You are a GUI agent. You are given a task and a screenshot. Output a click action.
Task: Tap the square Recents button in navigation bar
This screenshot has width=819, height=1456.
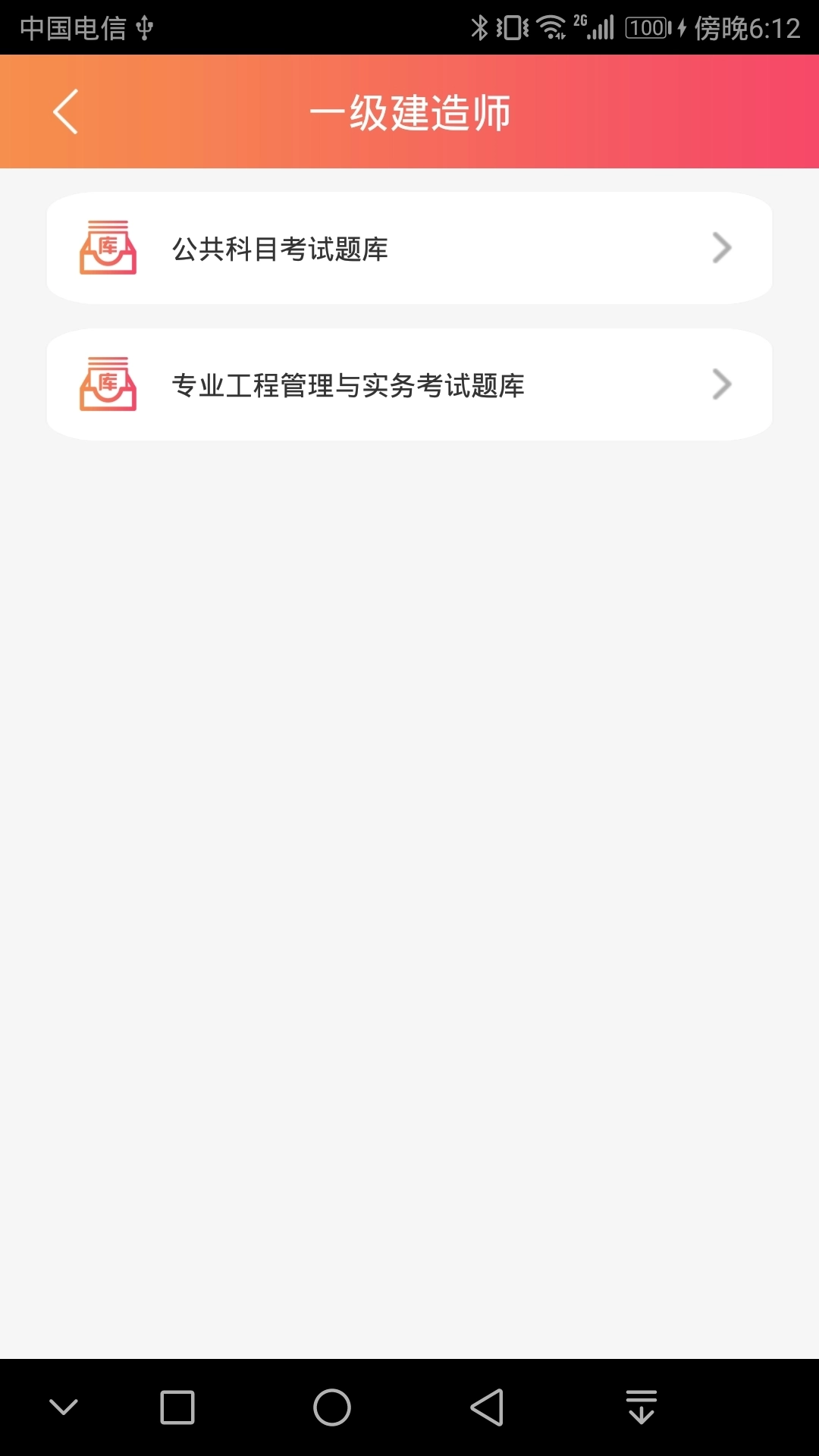click(176, 1407)
